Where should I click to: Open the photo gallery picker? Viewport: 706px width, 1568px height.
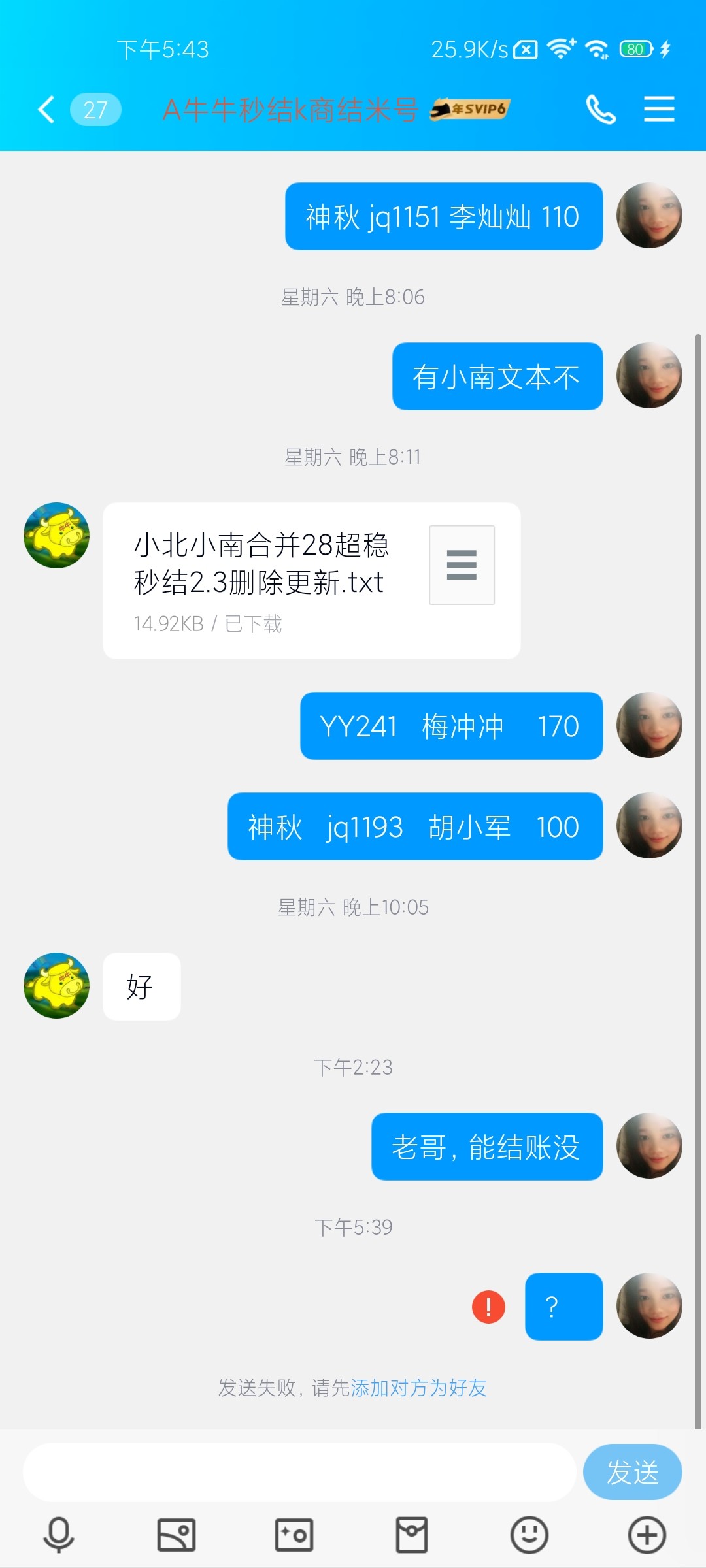point(176,1534)
